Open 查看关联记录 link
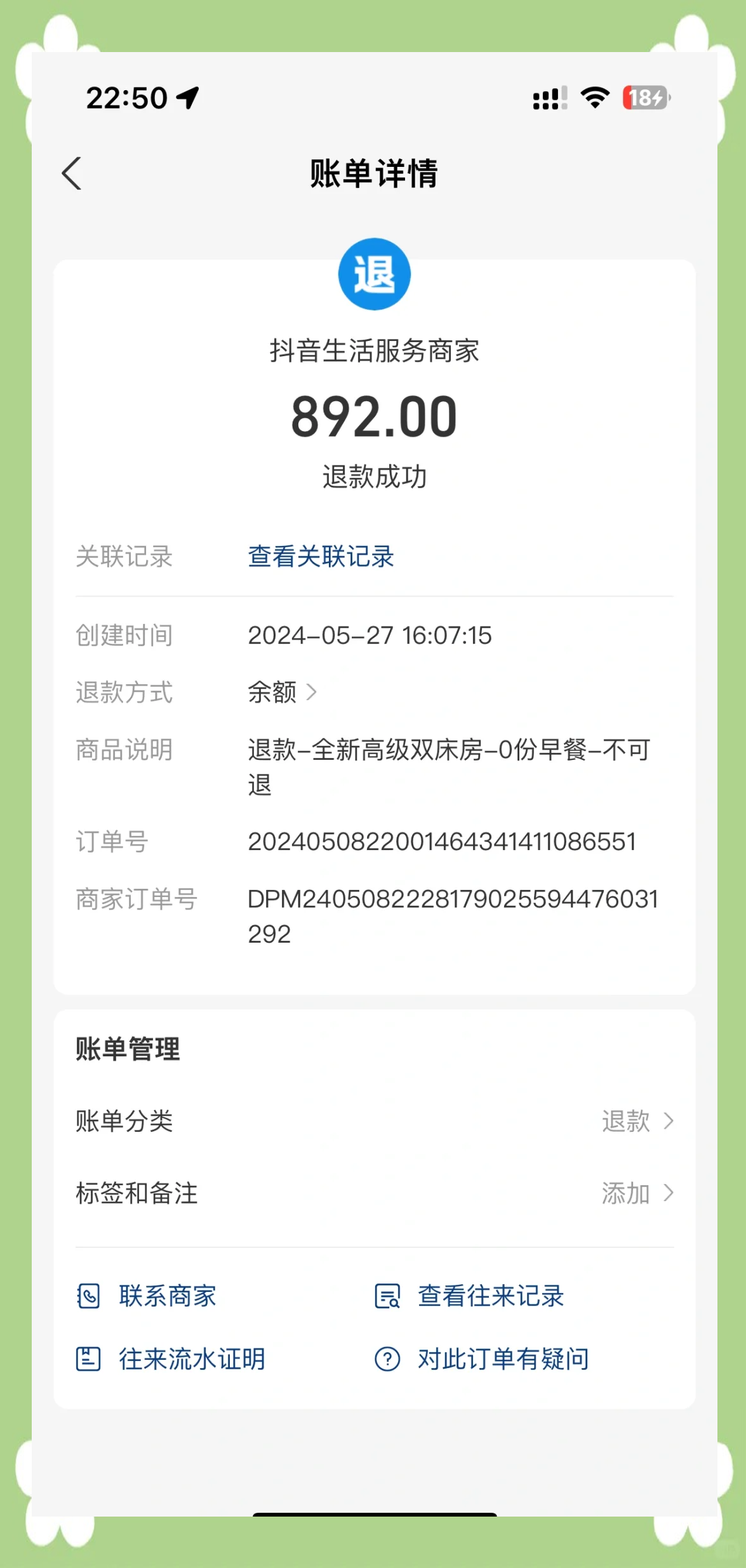This screenshot has width=746, height=1568. coord(321,556)
